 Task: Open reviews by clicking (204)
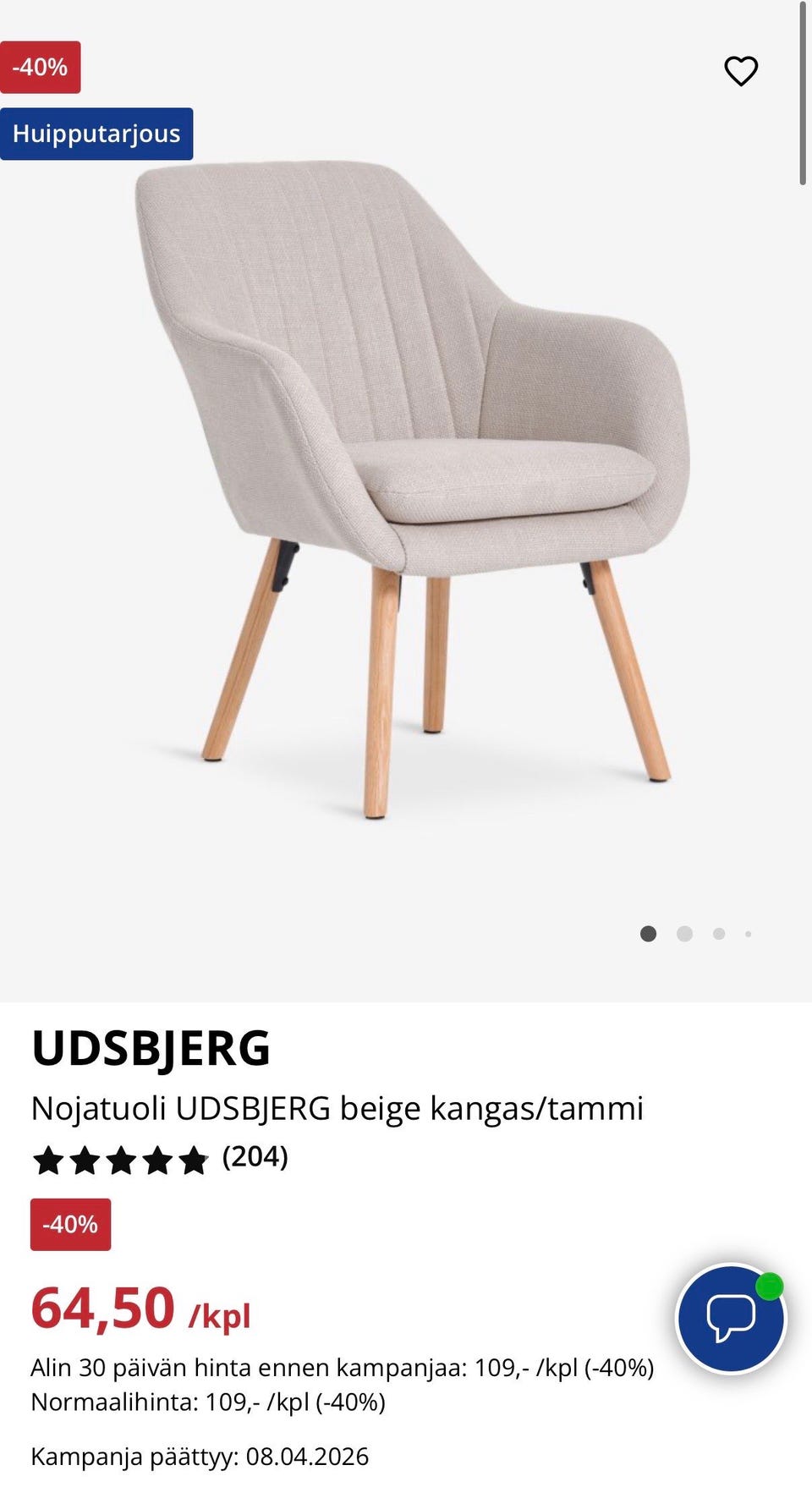(x=255, y=1157)
